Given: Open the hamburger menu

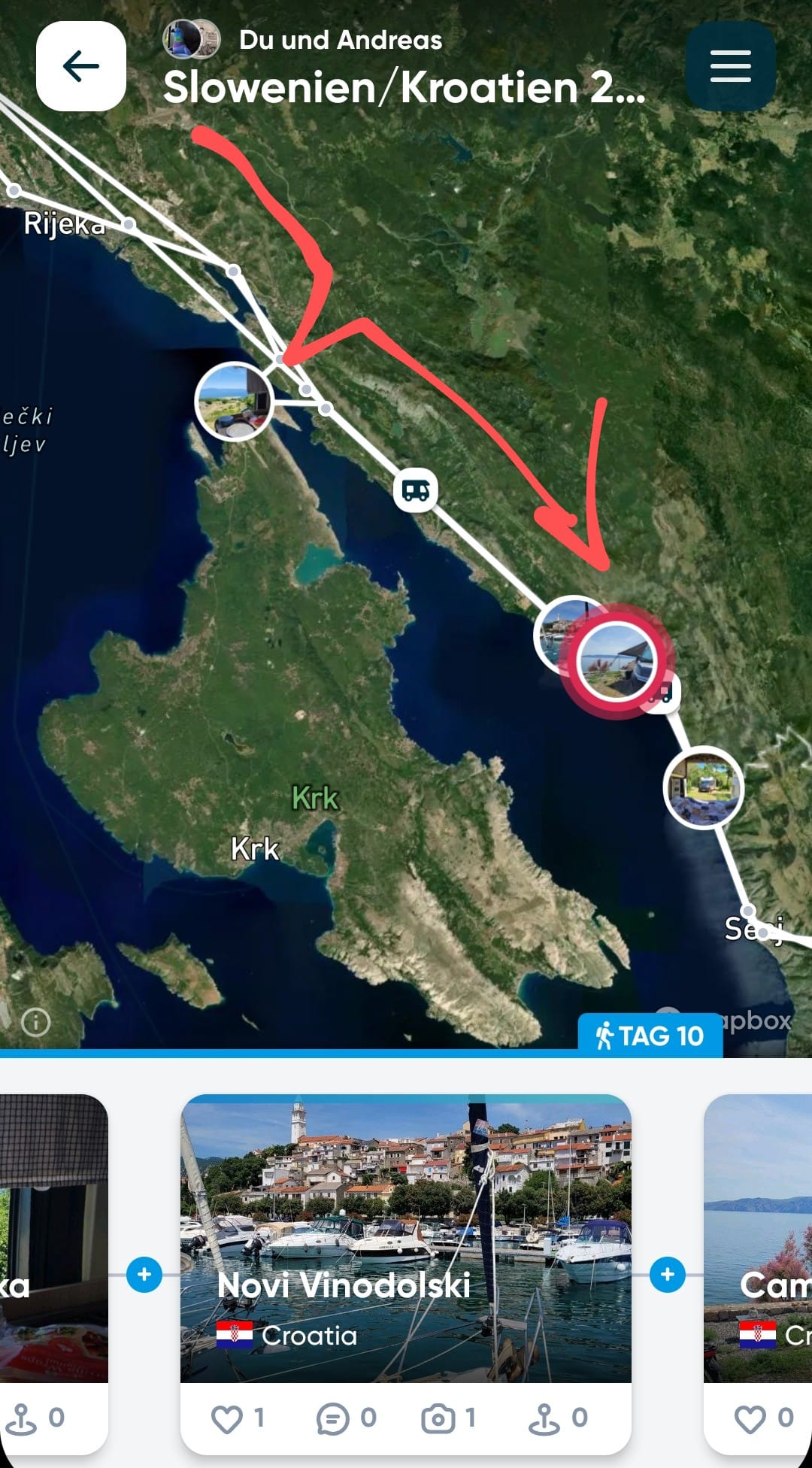Looking at the screenshot, I should tap(730, 66).
